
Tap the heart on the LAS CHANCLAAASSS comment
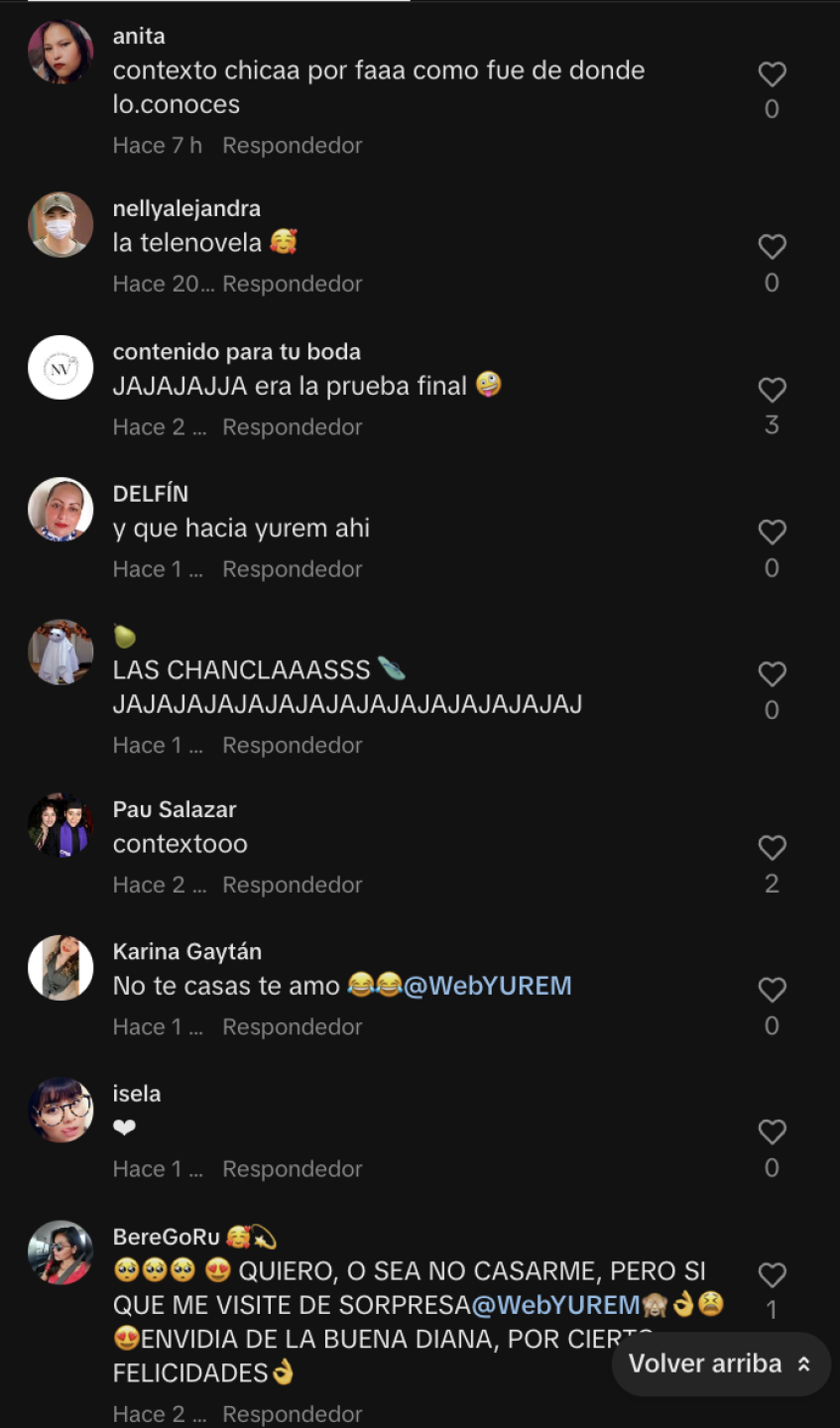tap(772, 673)
